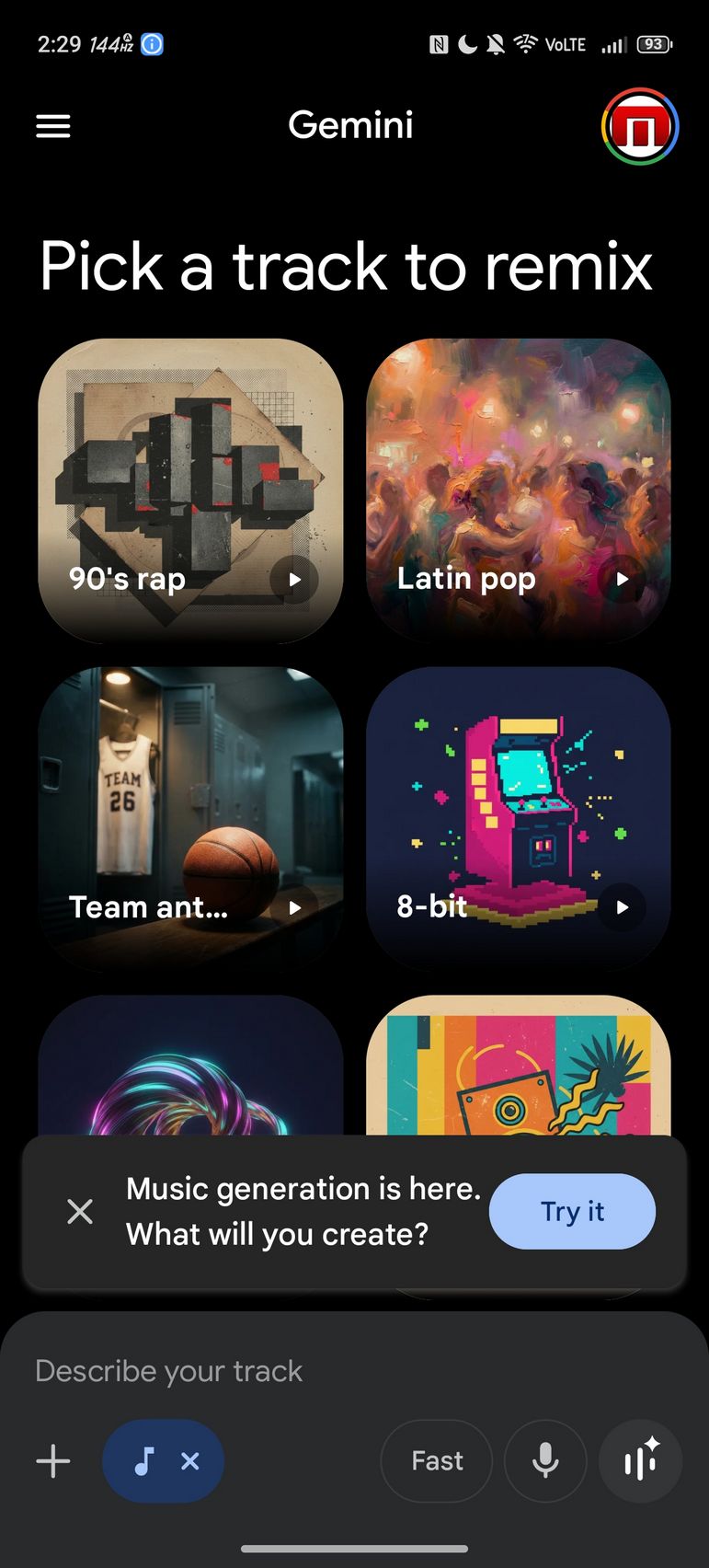Open the account profile picture

[640, 127]
